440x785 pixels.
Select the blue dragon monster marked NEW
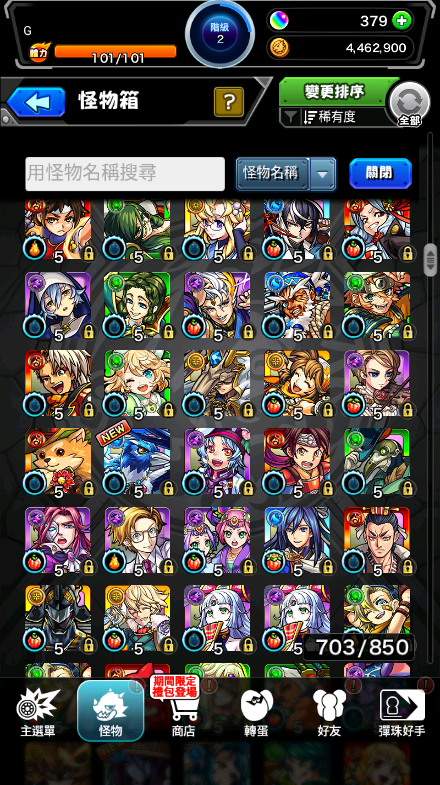137,461
